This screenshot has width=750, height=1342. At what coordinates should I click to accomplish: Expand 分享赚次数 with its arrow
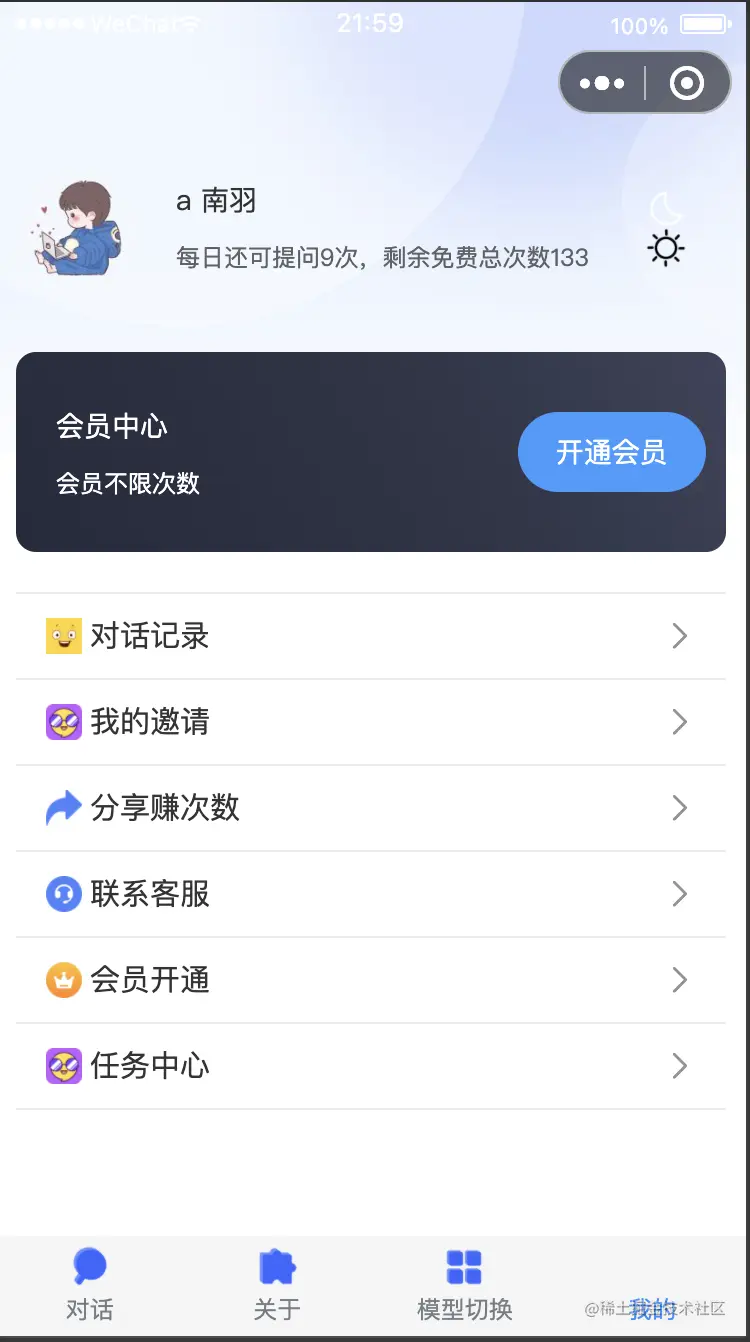pyautogui.click(x=681, y=808)
